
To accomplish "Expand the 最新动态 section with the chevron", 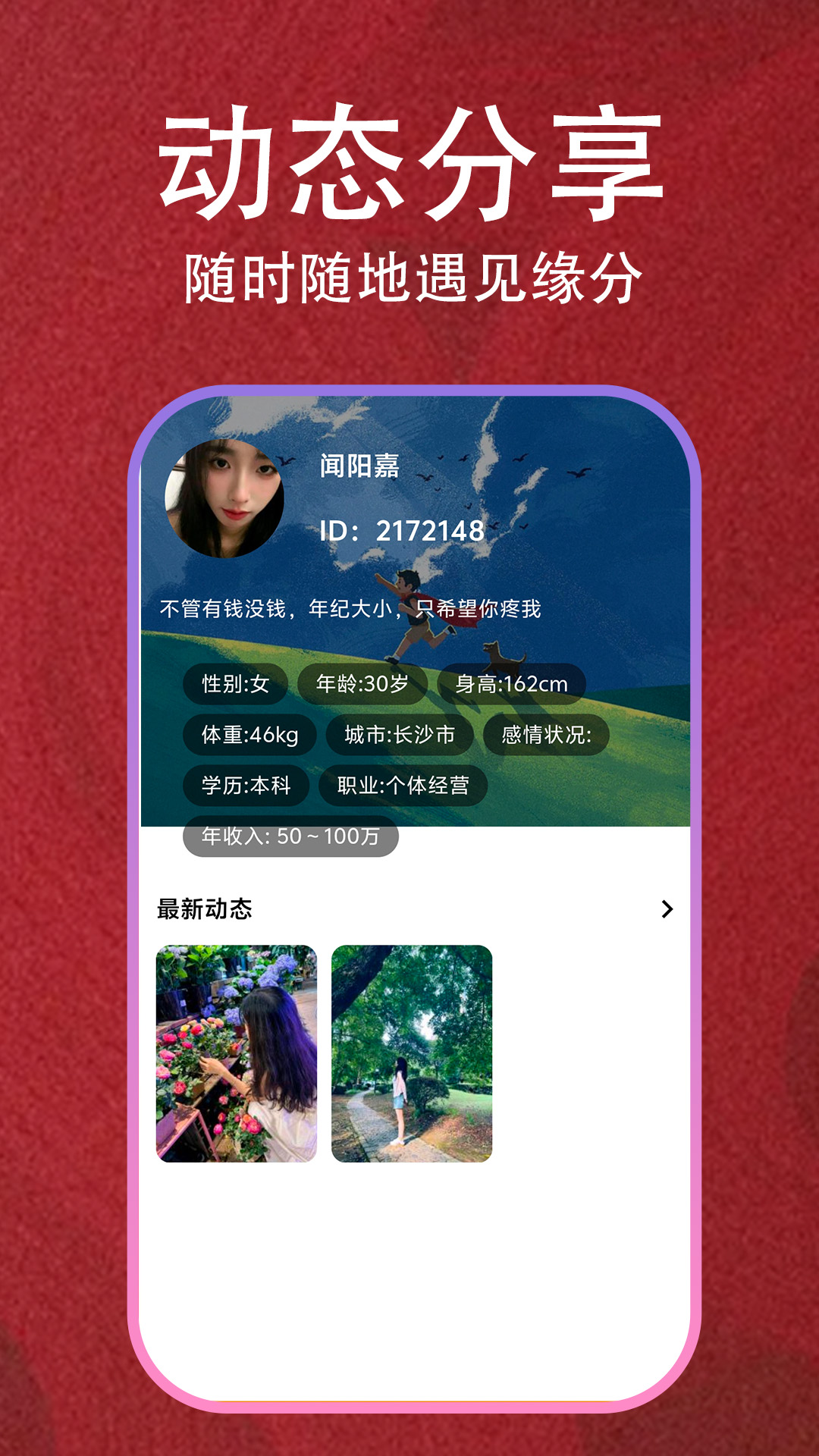I will pyautogui.click(x=666, y=910).
